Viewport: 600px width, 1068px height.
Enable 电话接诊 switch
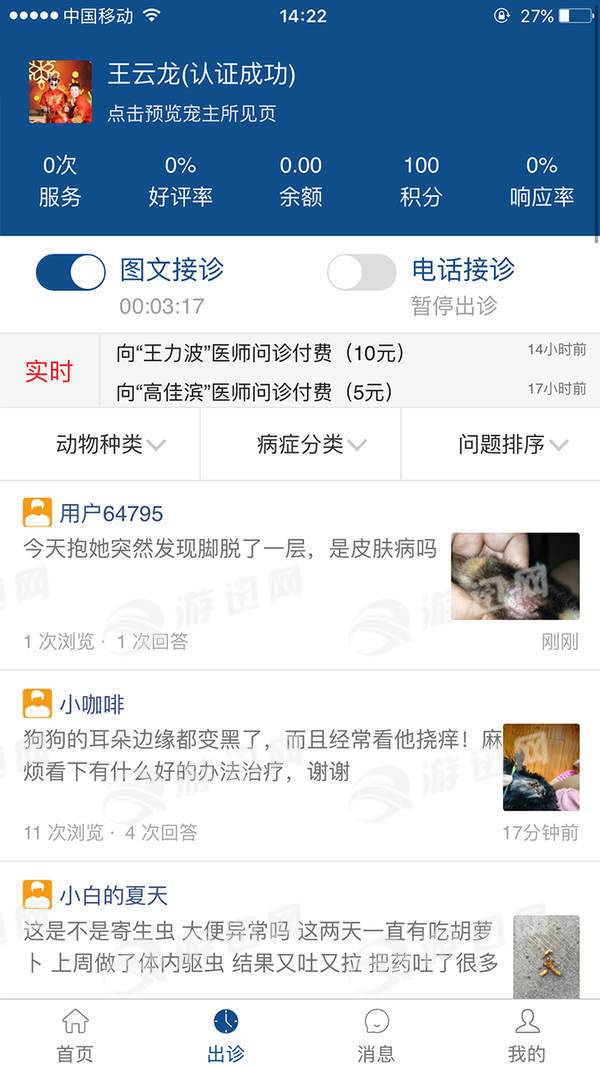pos(361,272)
